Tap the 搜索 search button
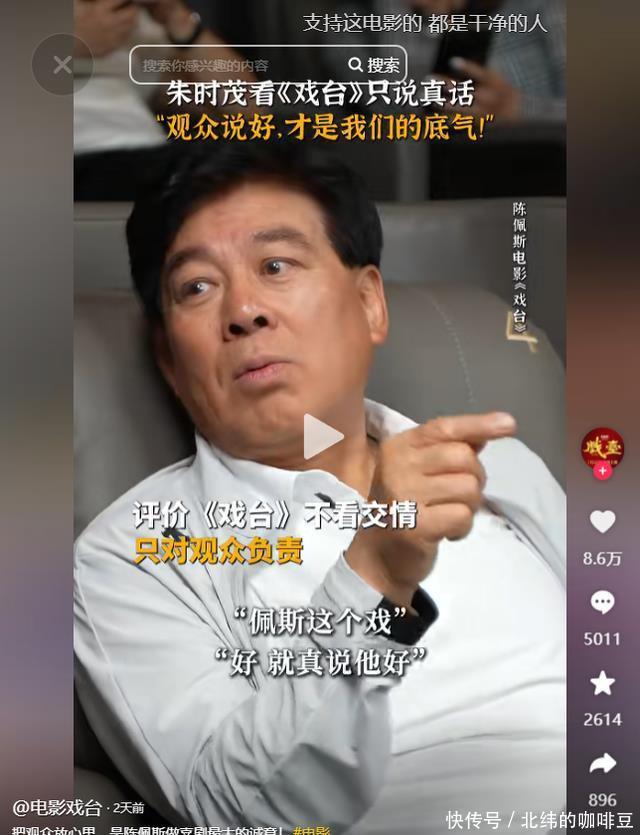The height and width of the screenshot is (835, 640). [374, 65]
